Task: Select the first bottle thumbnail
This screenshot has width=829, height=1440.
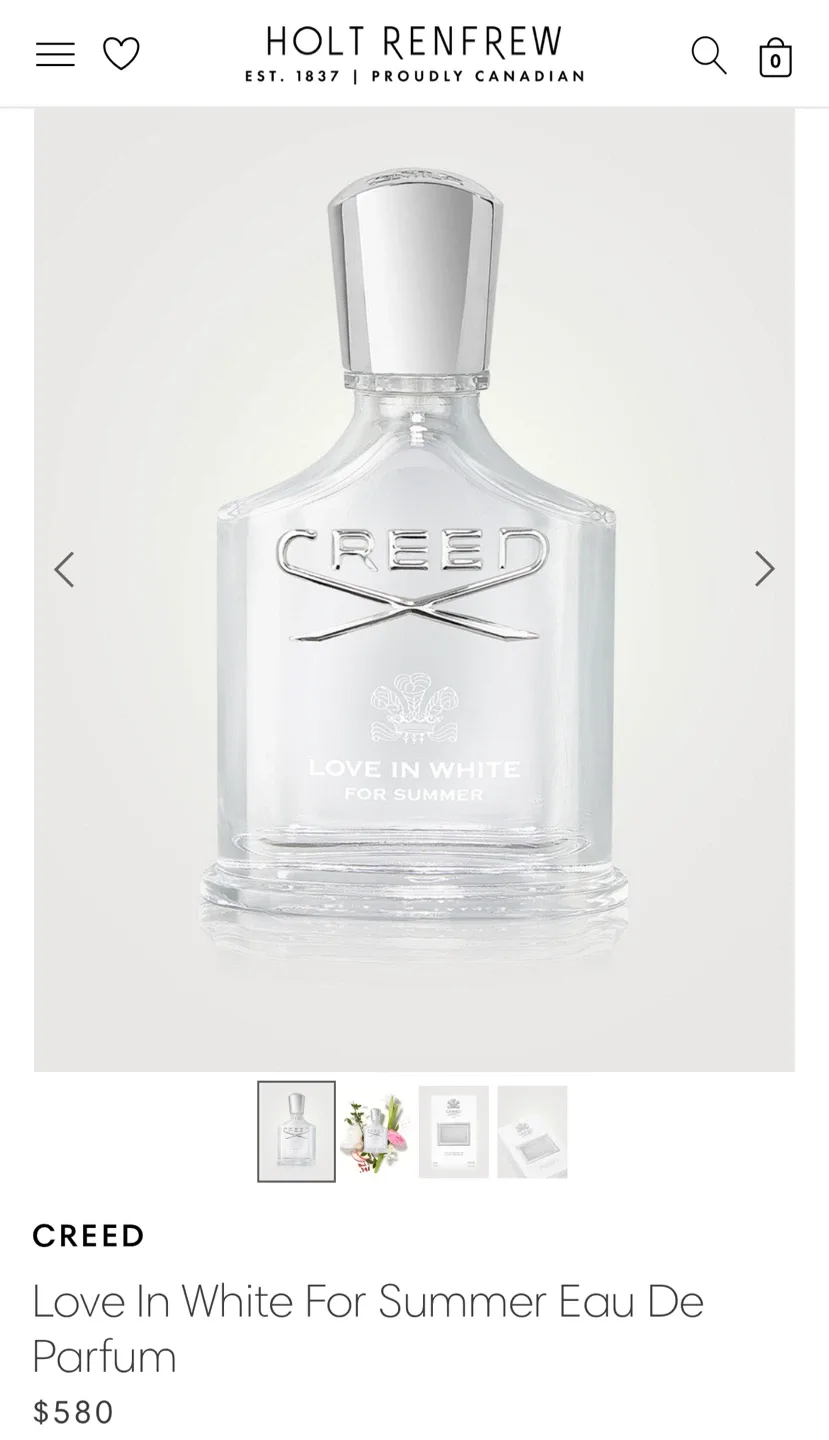Action: click(x=296, y=1131)
